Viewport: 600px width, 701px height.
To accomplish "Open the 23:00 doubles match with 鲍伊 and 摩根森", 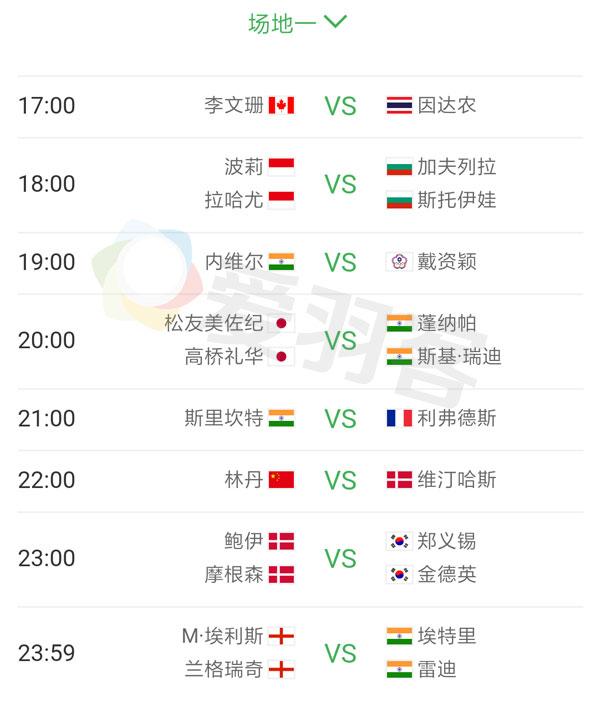I will 300,558.
